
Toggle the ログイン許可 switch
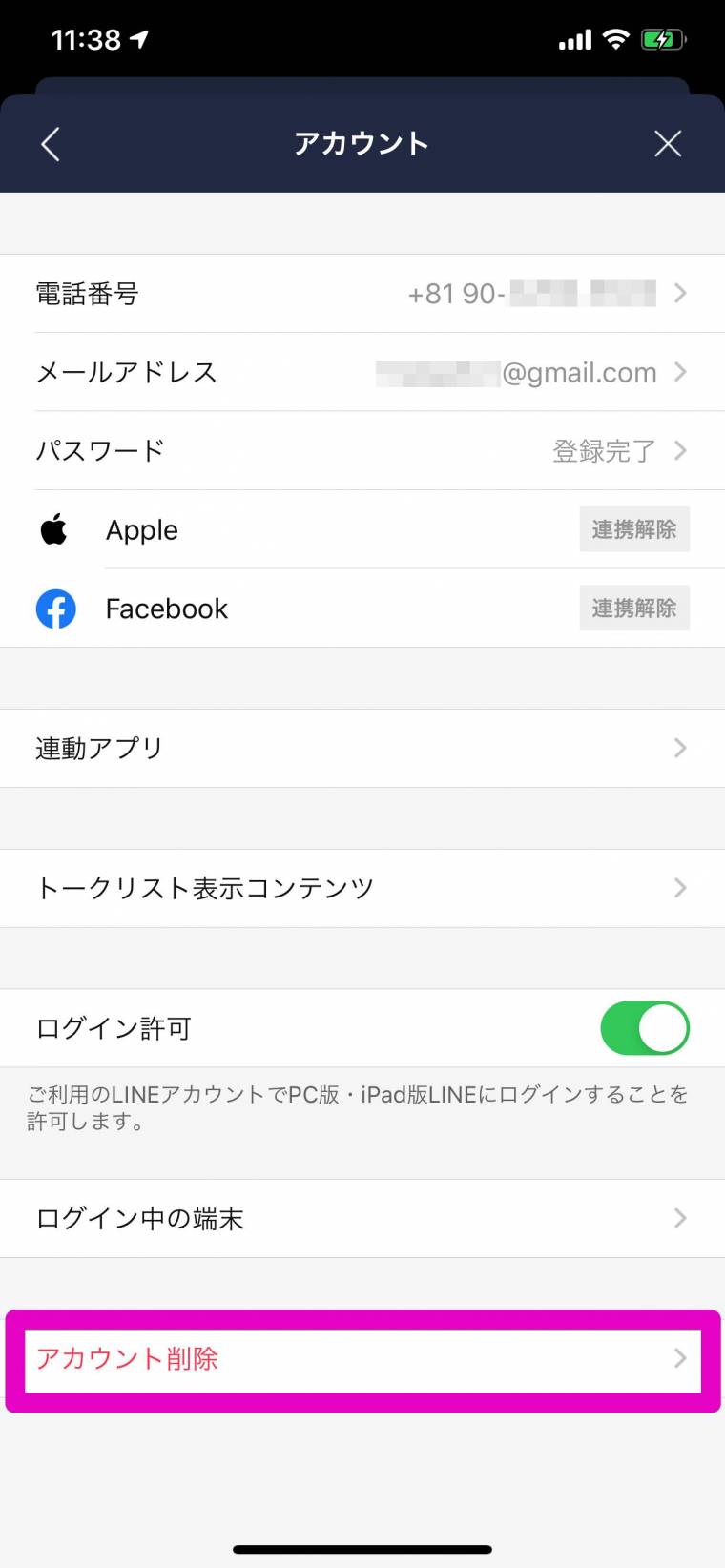[645, 1028]
